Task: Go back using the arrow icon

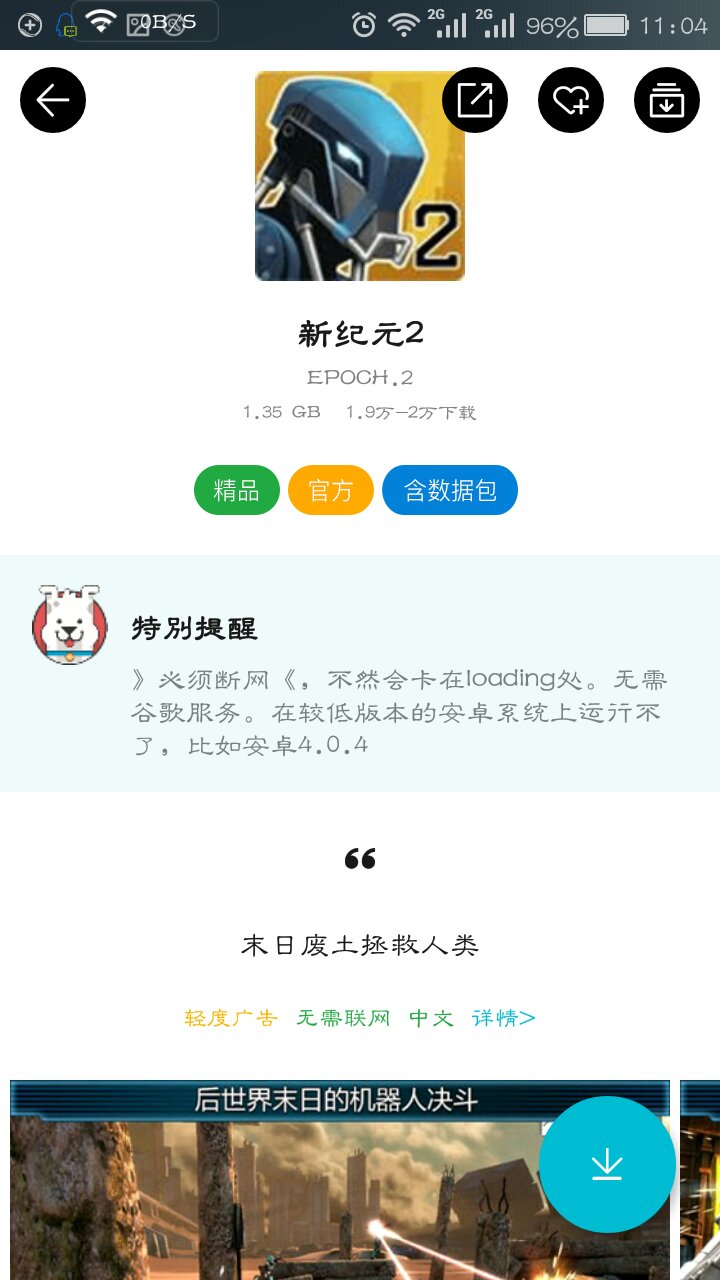Action: [x=53, y=100]
